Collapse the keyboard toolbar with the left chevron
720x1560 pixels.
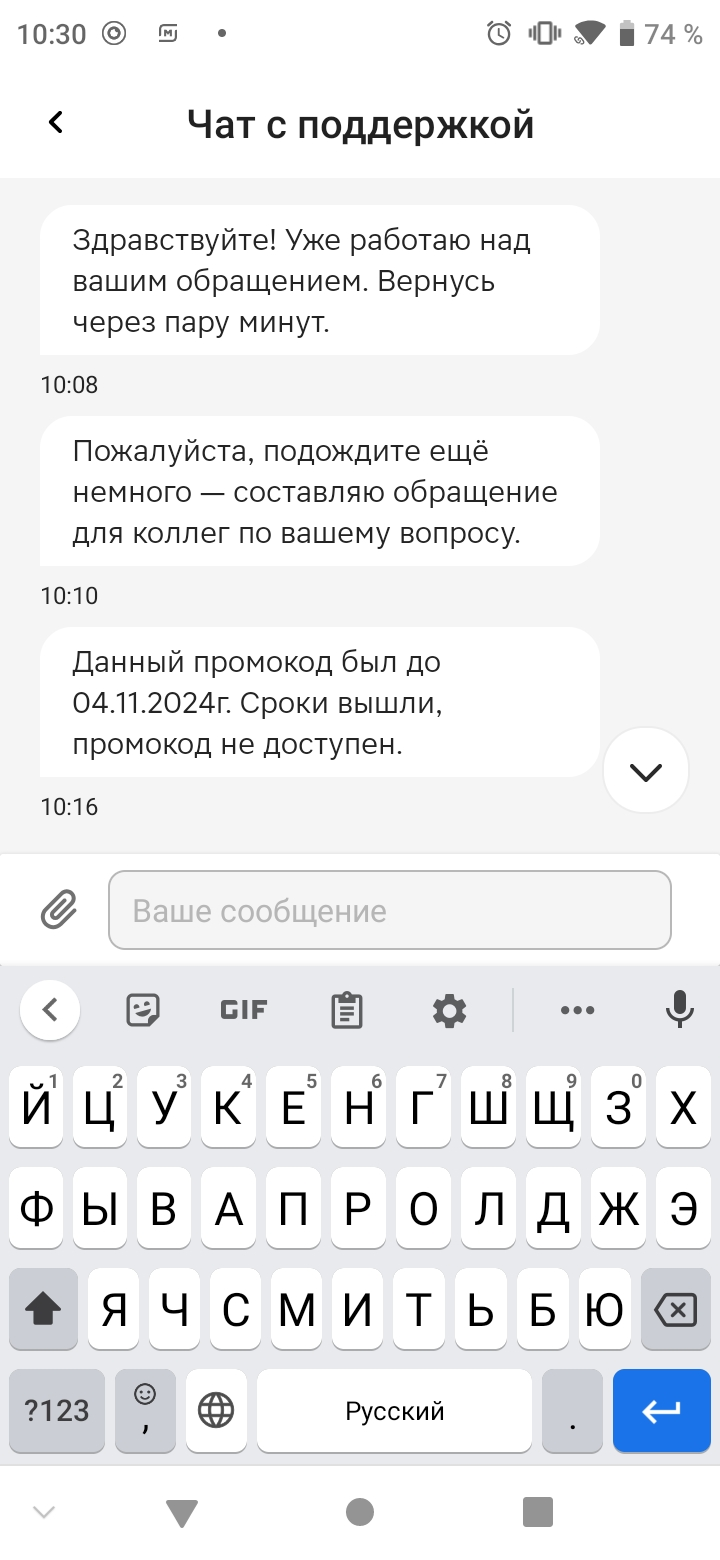point(50,1011)
